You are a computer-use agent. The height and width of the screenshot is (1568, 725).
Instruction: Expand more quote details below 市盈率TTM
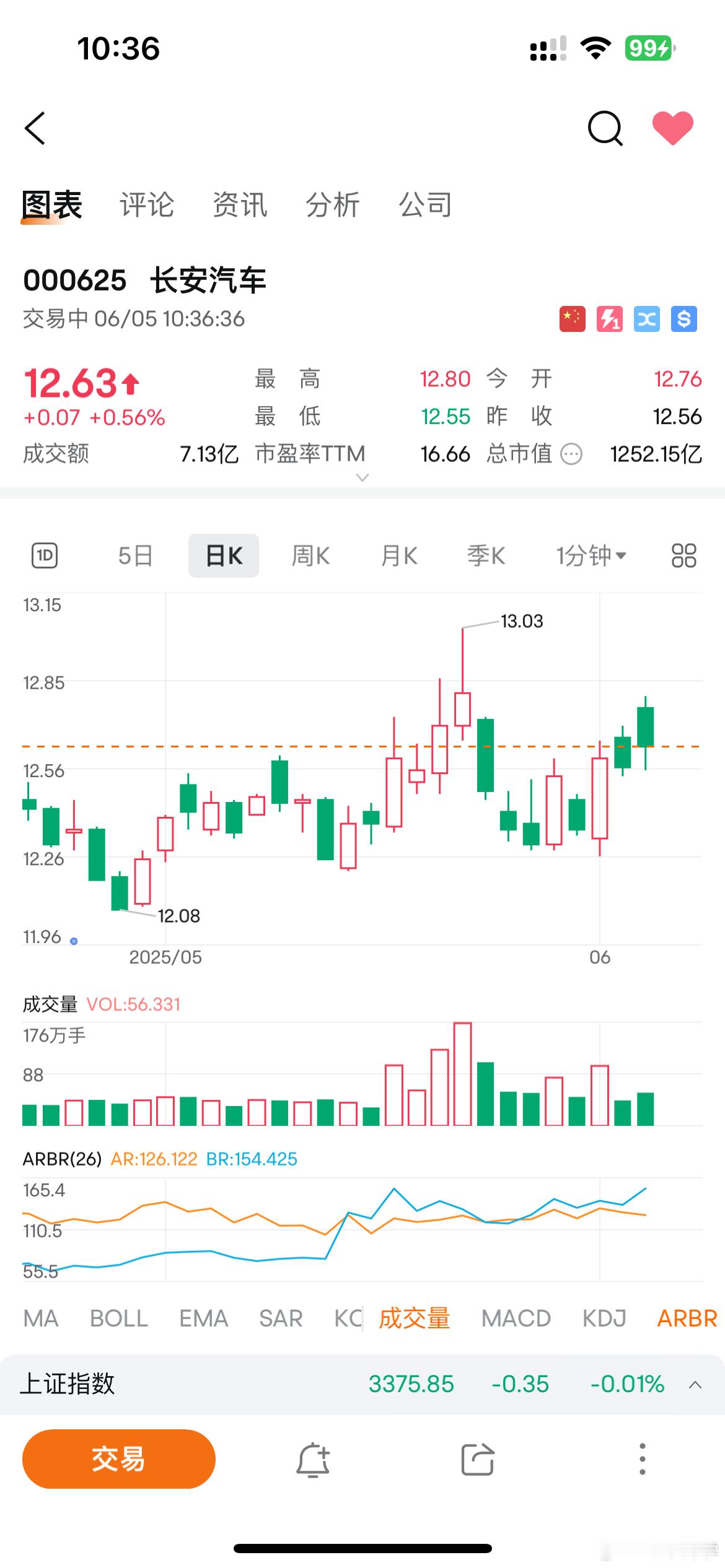[x=362, y=477]
